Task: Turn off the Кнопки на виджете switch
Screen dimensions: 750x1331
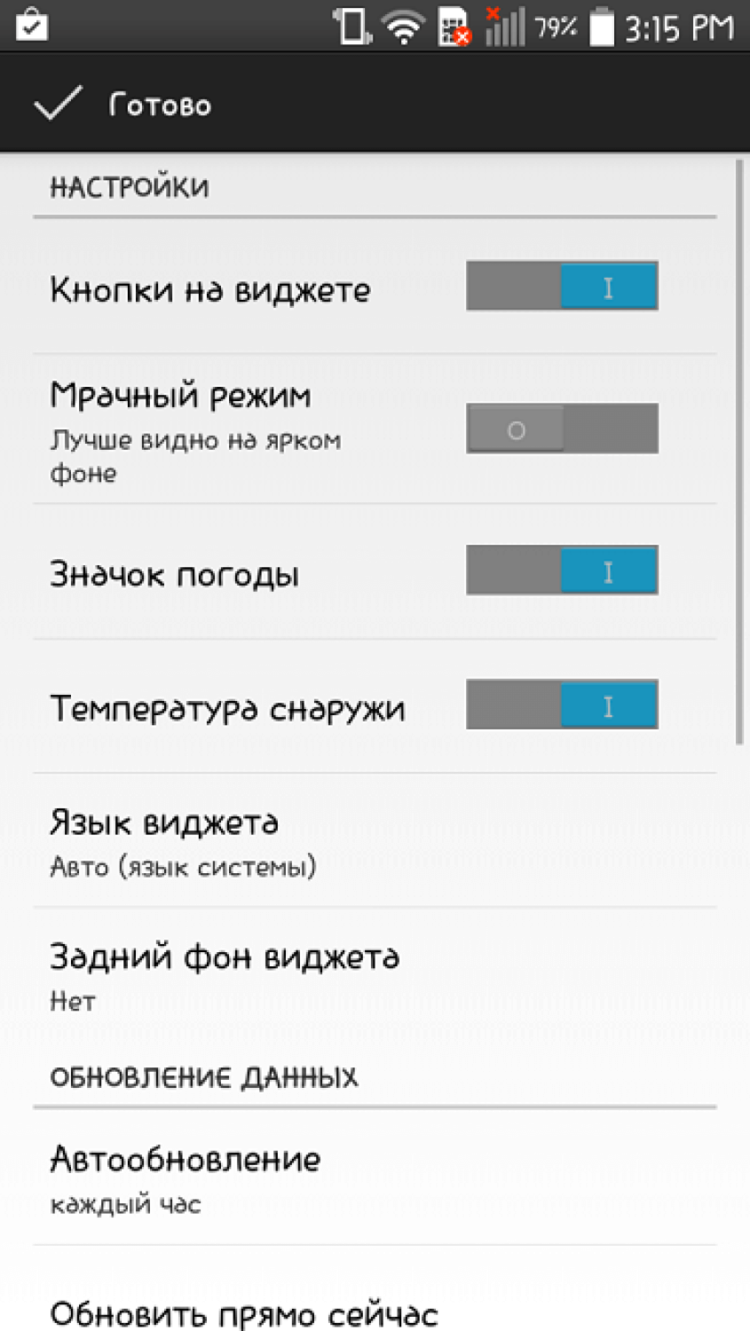Action: click(562, 285)
